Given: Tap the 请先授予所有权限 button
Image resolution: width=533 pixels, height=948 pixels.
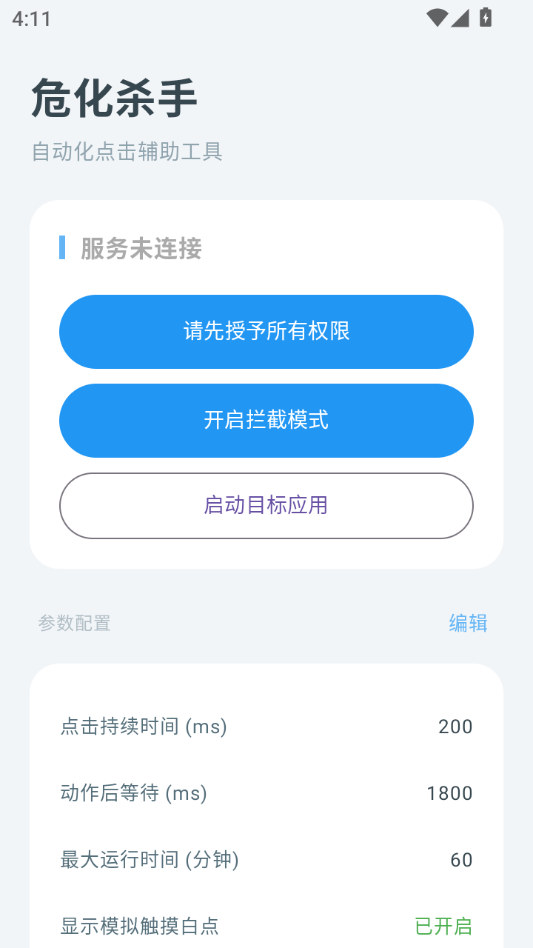Looking at the screenshot, I should pos(266,332).
